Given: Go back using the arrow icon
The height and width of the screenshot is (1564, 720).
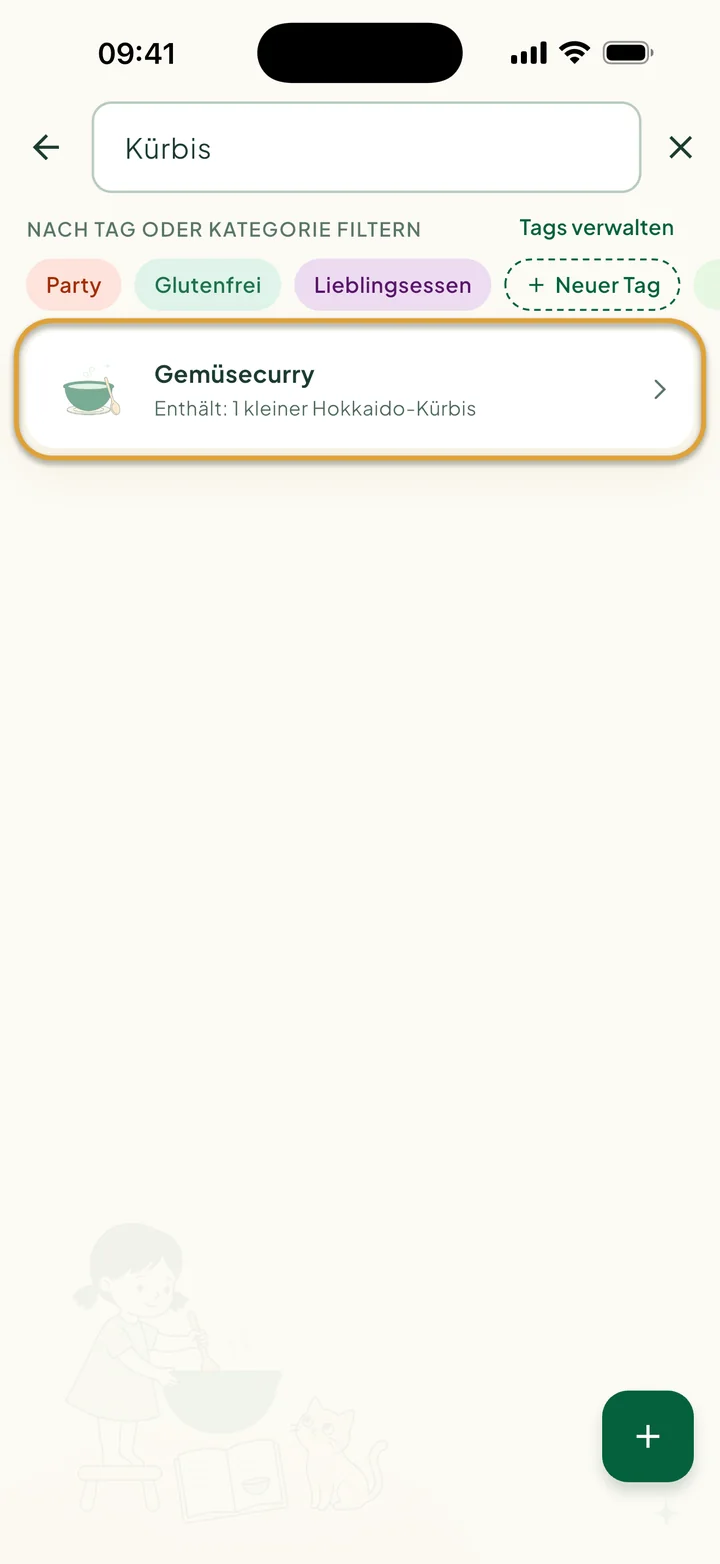Looking at the screenshot, I should point(46,148).
